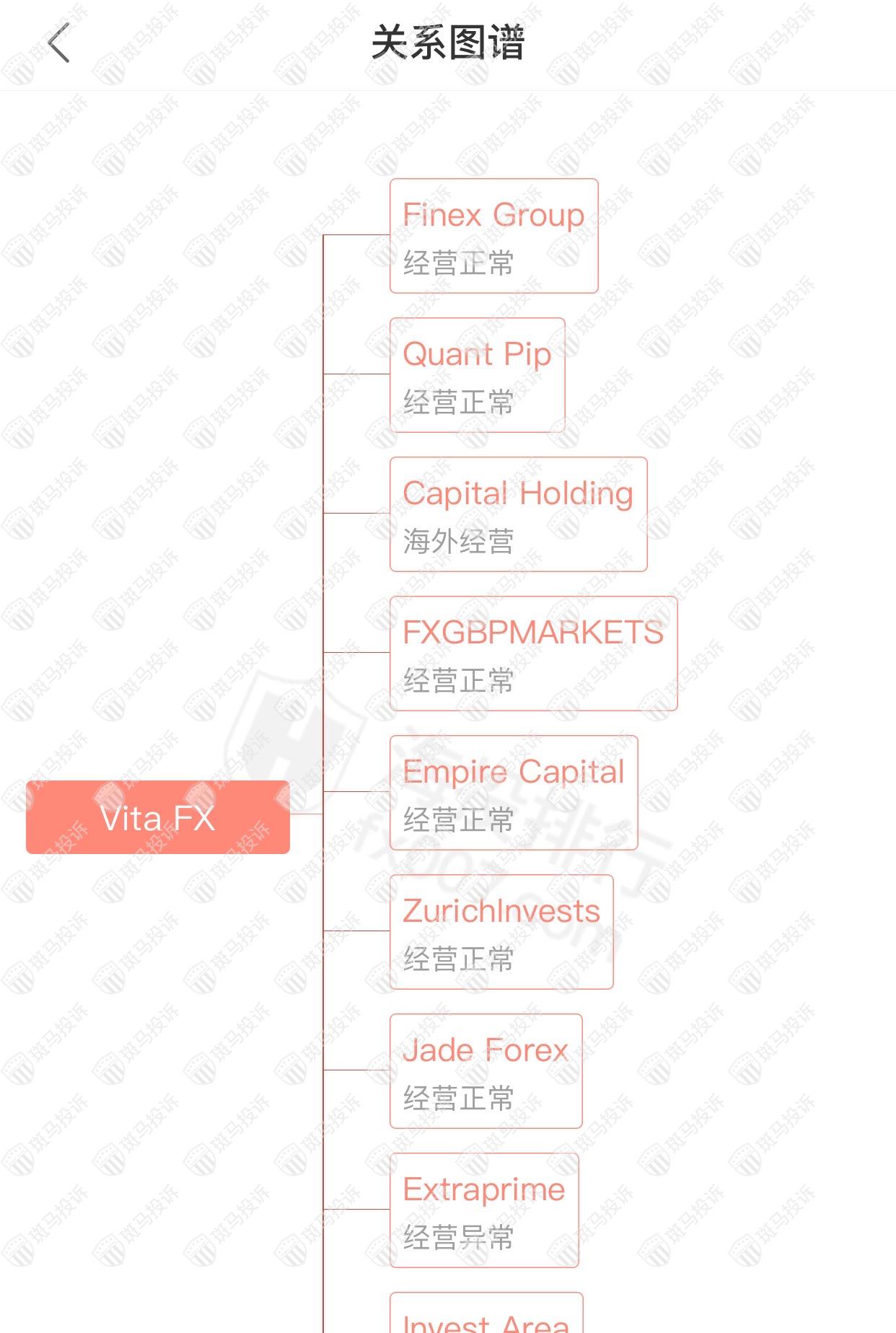This screenshot has width=896, height=1333.
Task: View the Jade Forex node
Action: [486, 1071]
